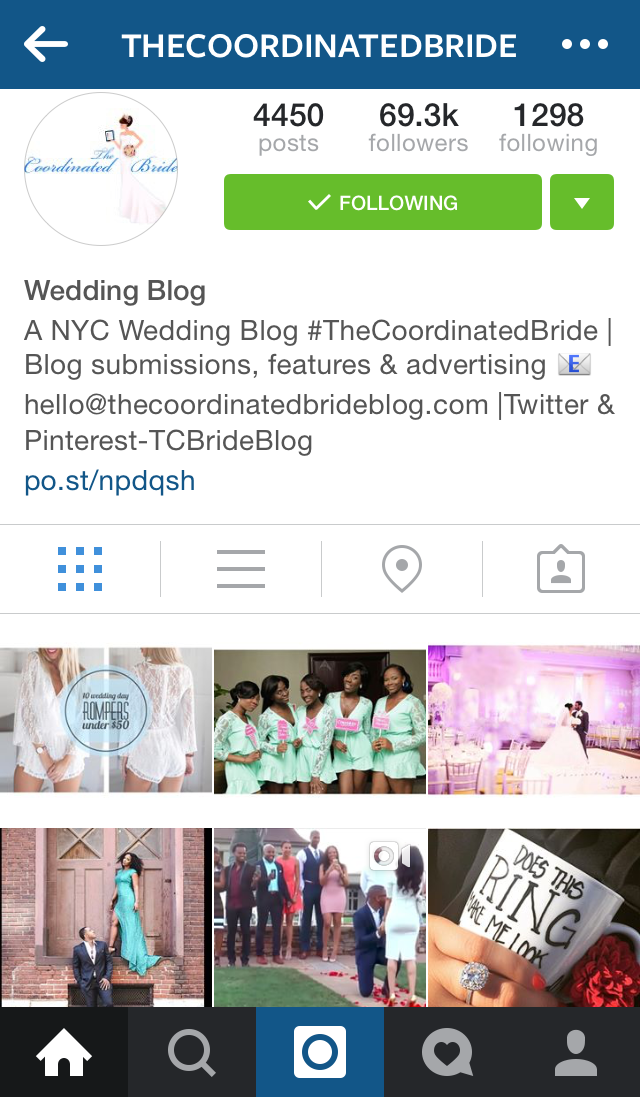640x1097 pixels.
Task: Tap the green Following button
Action: click(383, 202)
